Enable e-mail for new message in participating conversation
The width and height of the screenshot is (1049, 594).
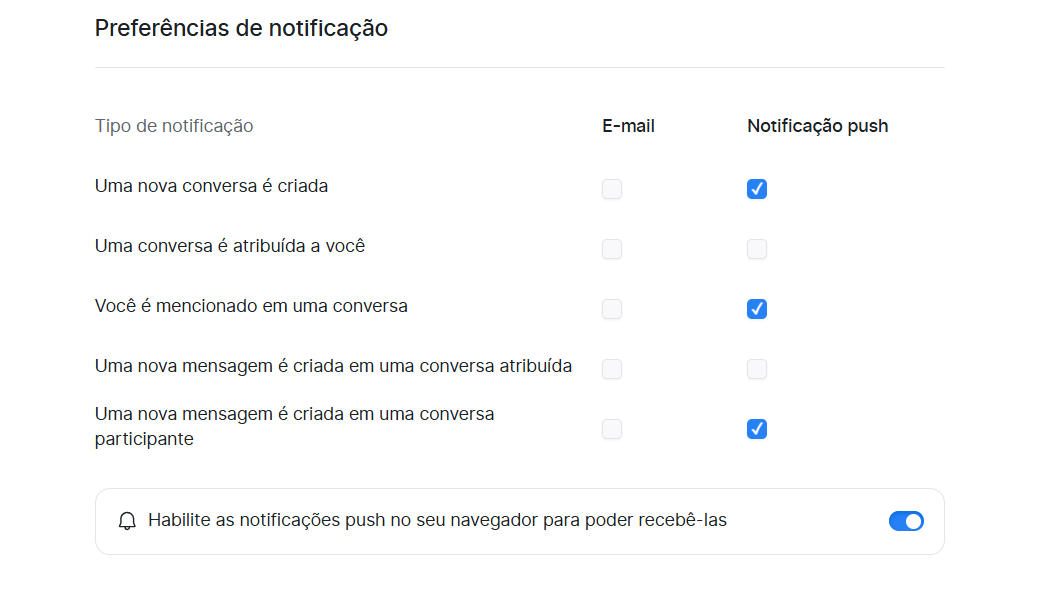pyautogui.click(x=612, y=429)
